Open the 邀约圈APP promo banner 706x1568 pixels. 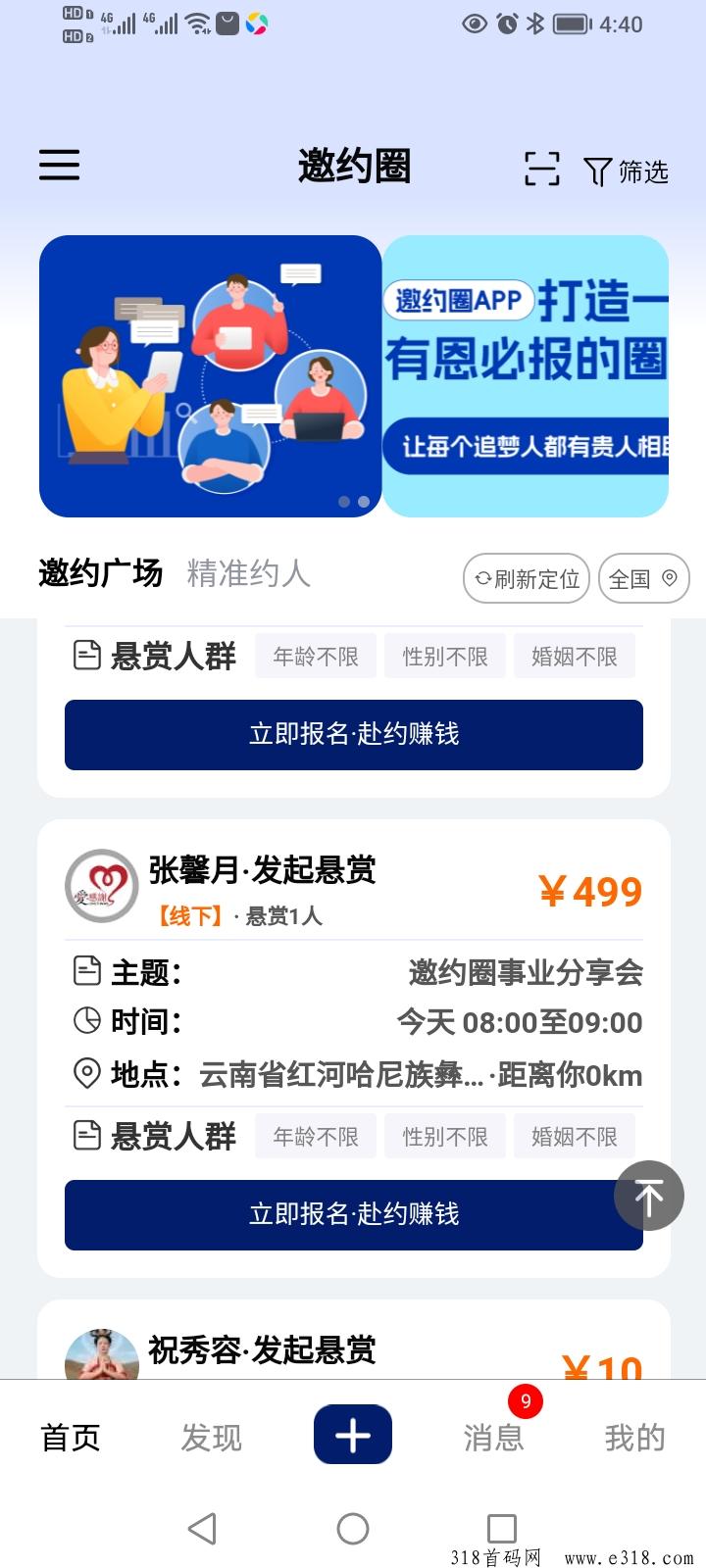click(x=526, y=375)
